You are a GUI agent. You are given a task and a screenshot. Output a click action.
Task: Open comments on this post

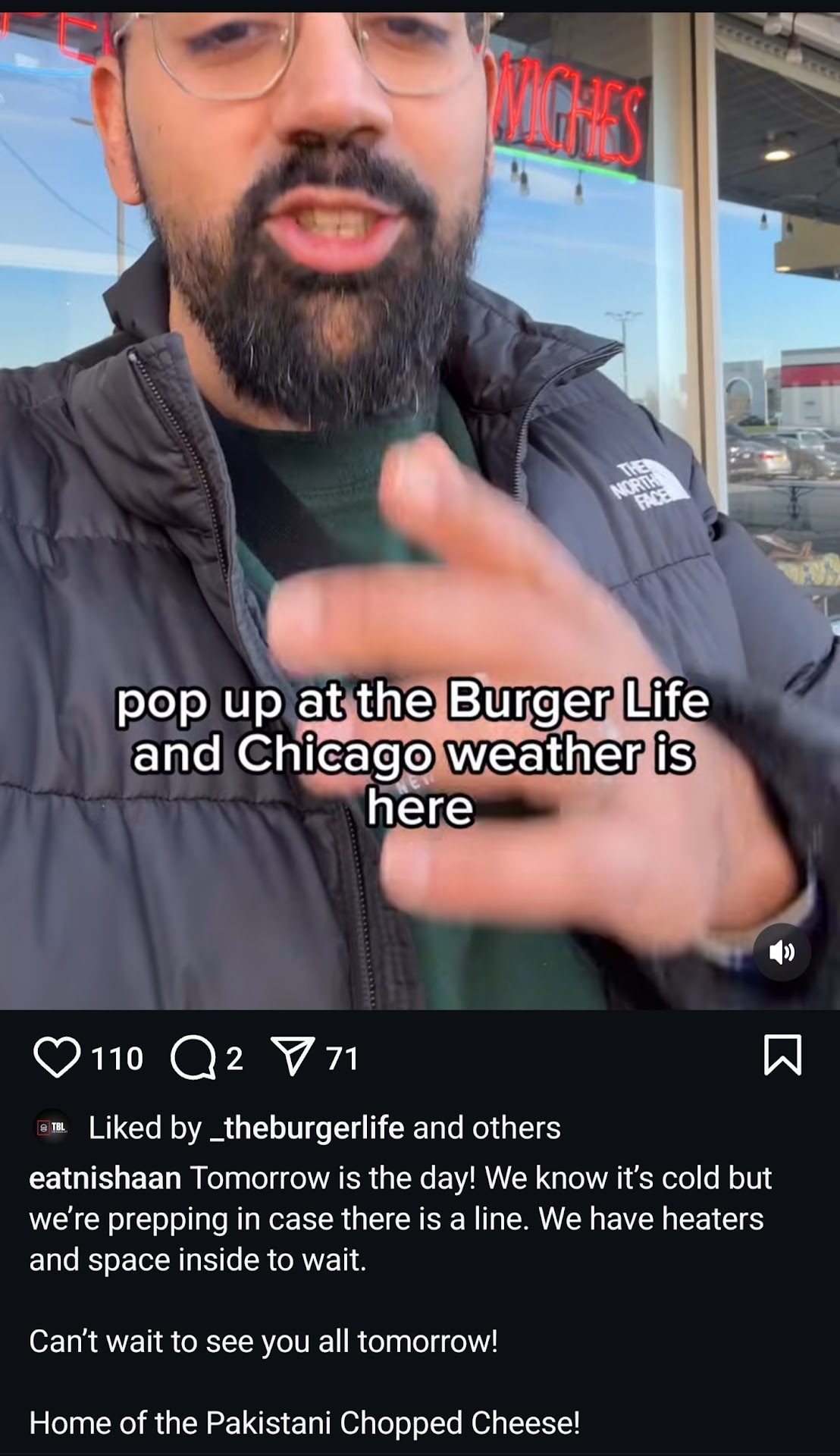click(x=193, y=1057)
